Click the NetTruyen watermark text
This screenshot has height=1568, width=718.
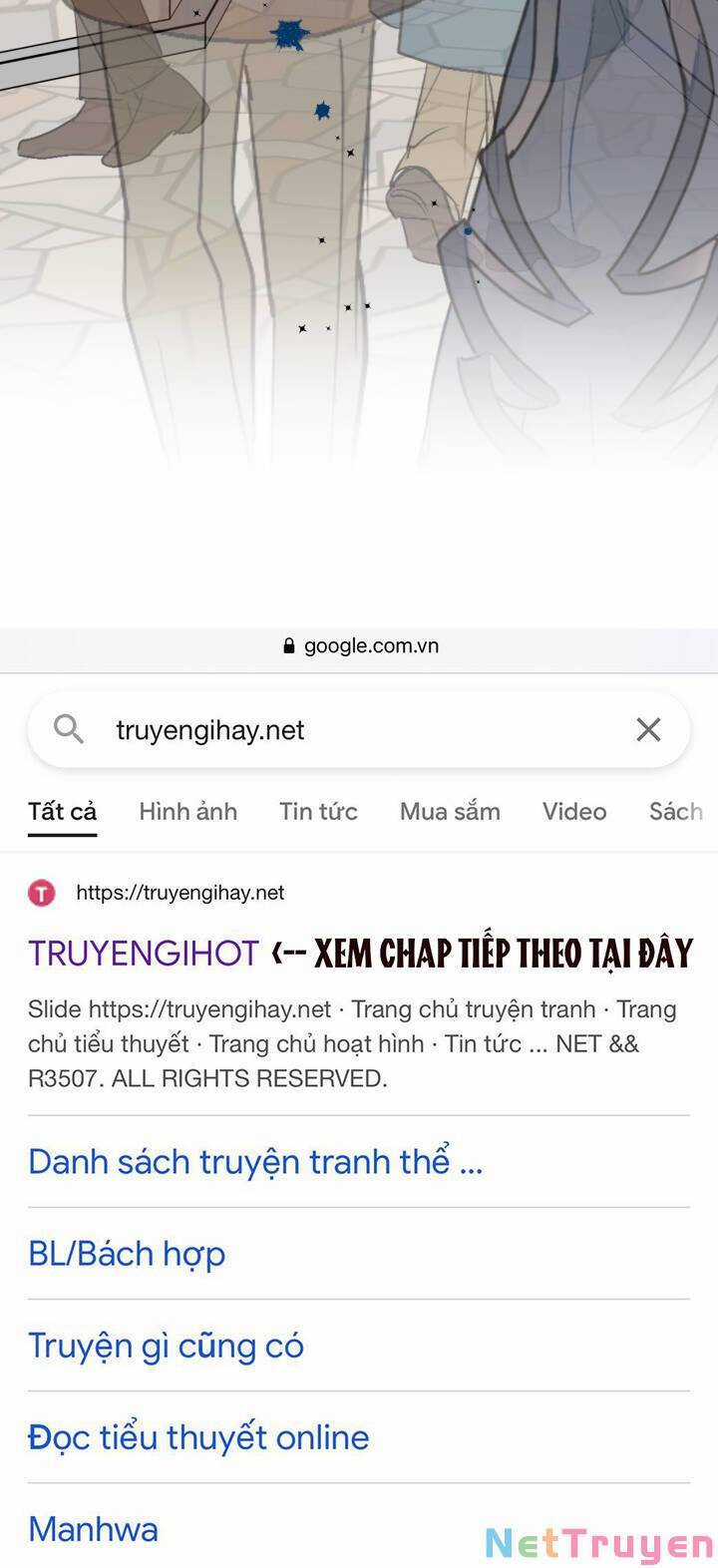point(593,1516)
